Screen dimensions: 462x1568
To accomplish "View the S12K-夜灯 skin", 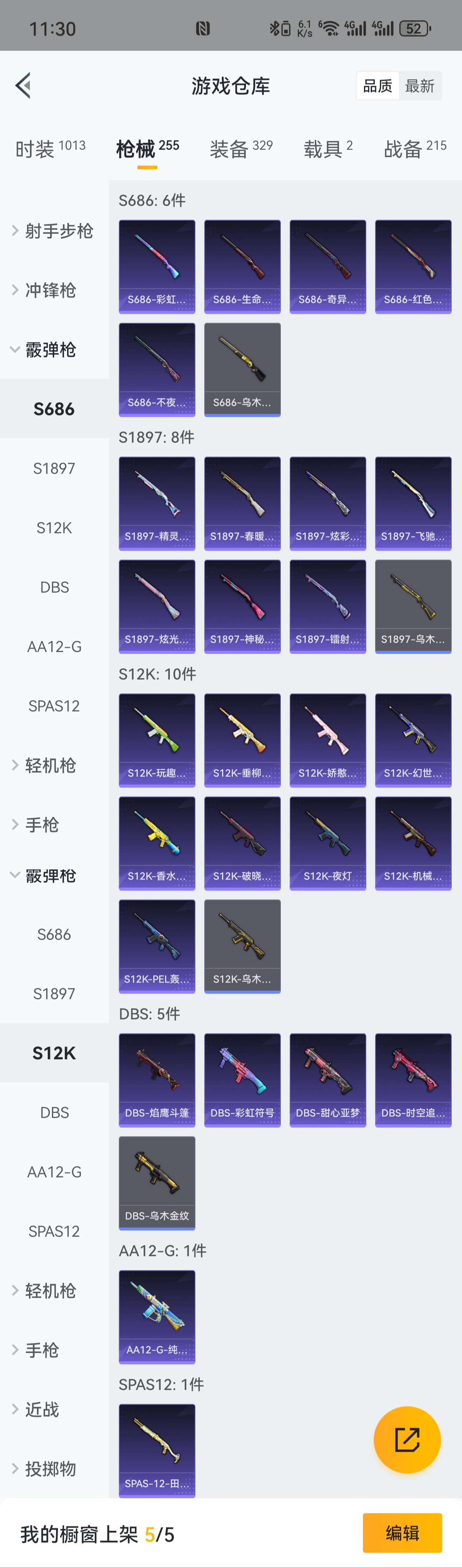I will click(x=327, y=843).
